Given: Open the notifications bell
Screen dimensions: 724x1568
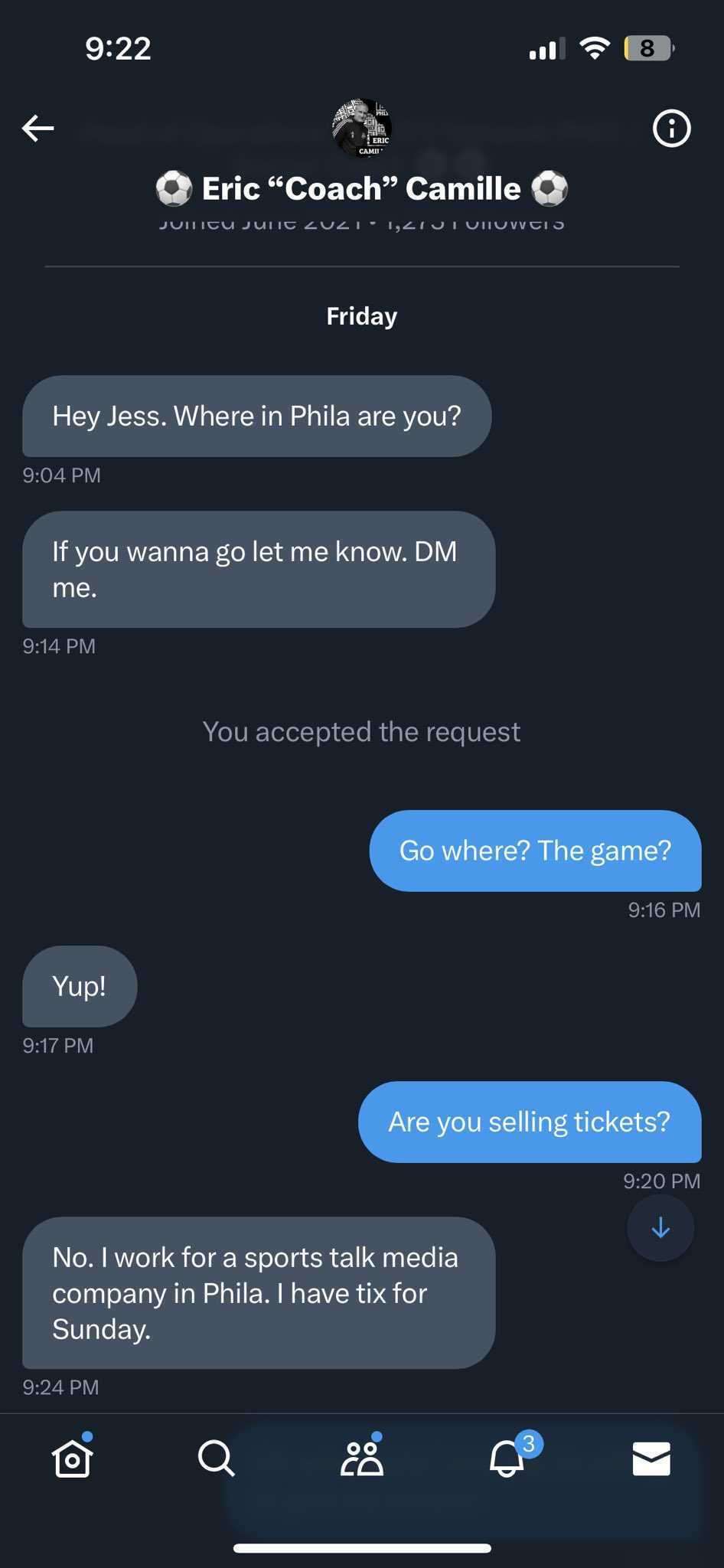Looking at the screenshot, I should (507, 1459).
